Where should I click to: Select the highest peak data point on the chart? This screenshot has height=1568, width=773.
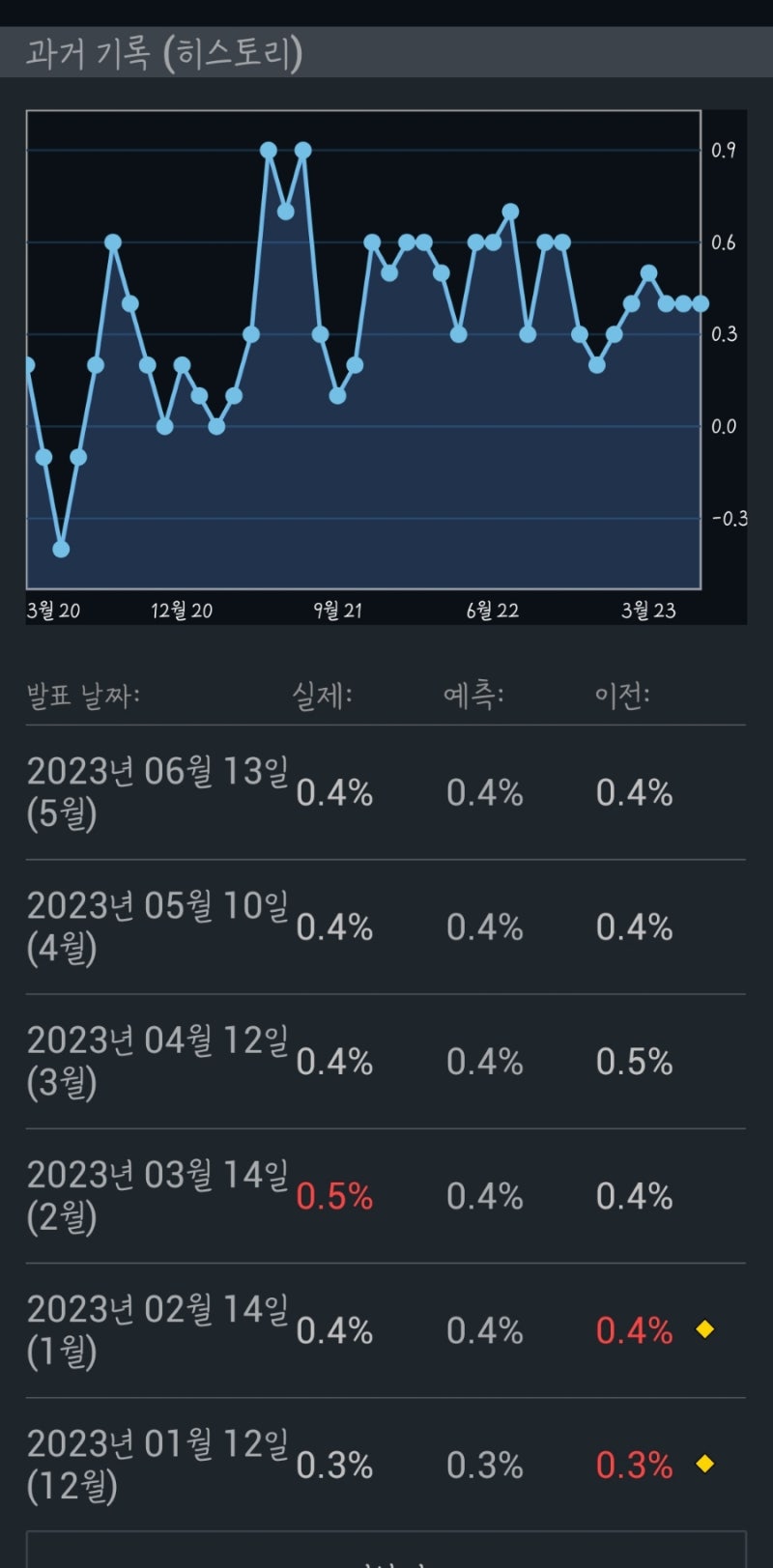tap(268, 149)
